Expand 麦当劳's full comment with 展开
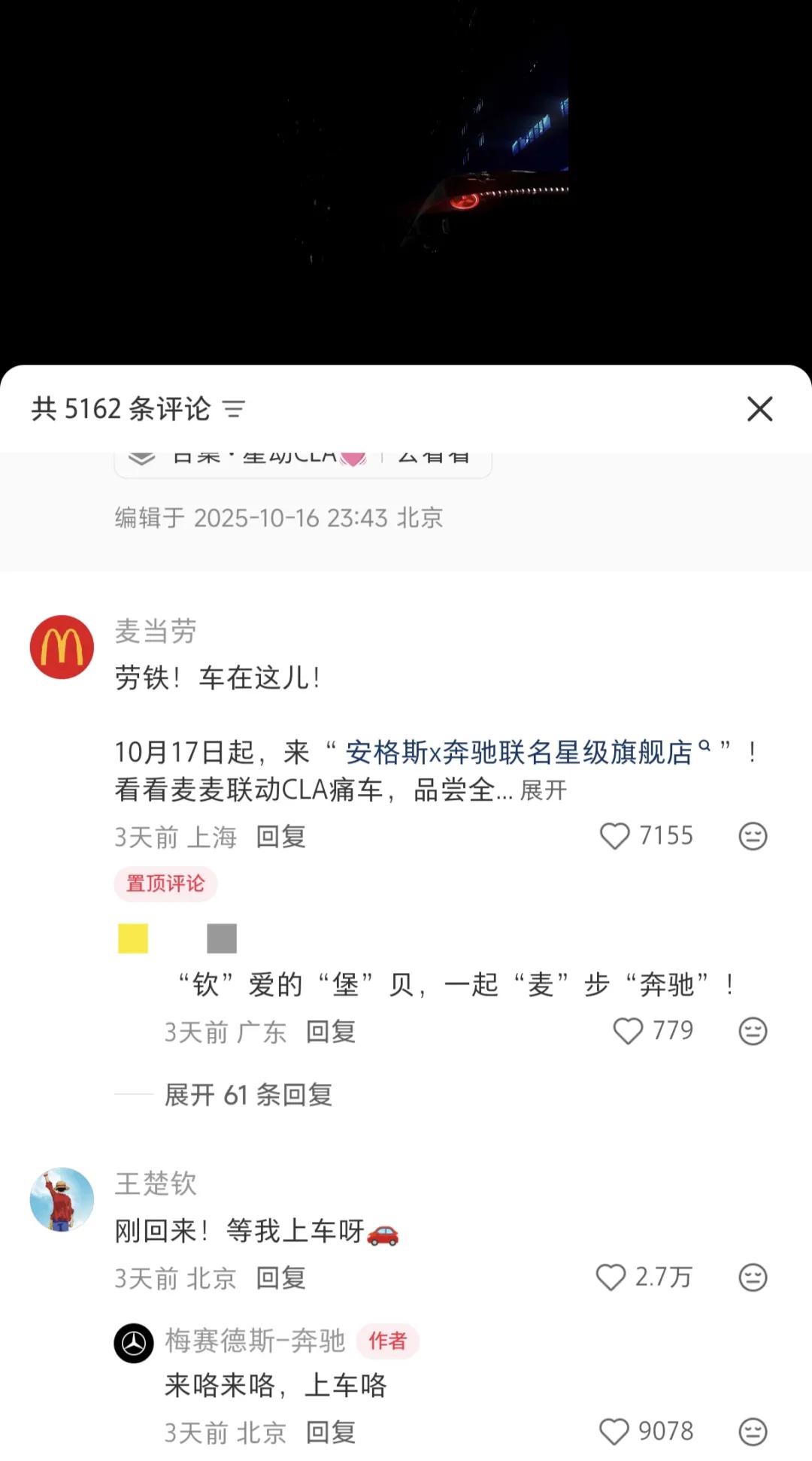Screen dimensions: 812x1461 (x=544, y=790)
